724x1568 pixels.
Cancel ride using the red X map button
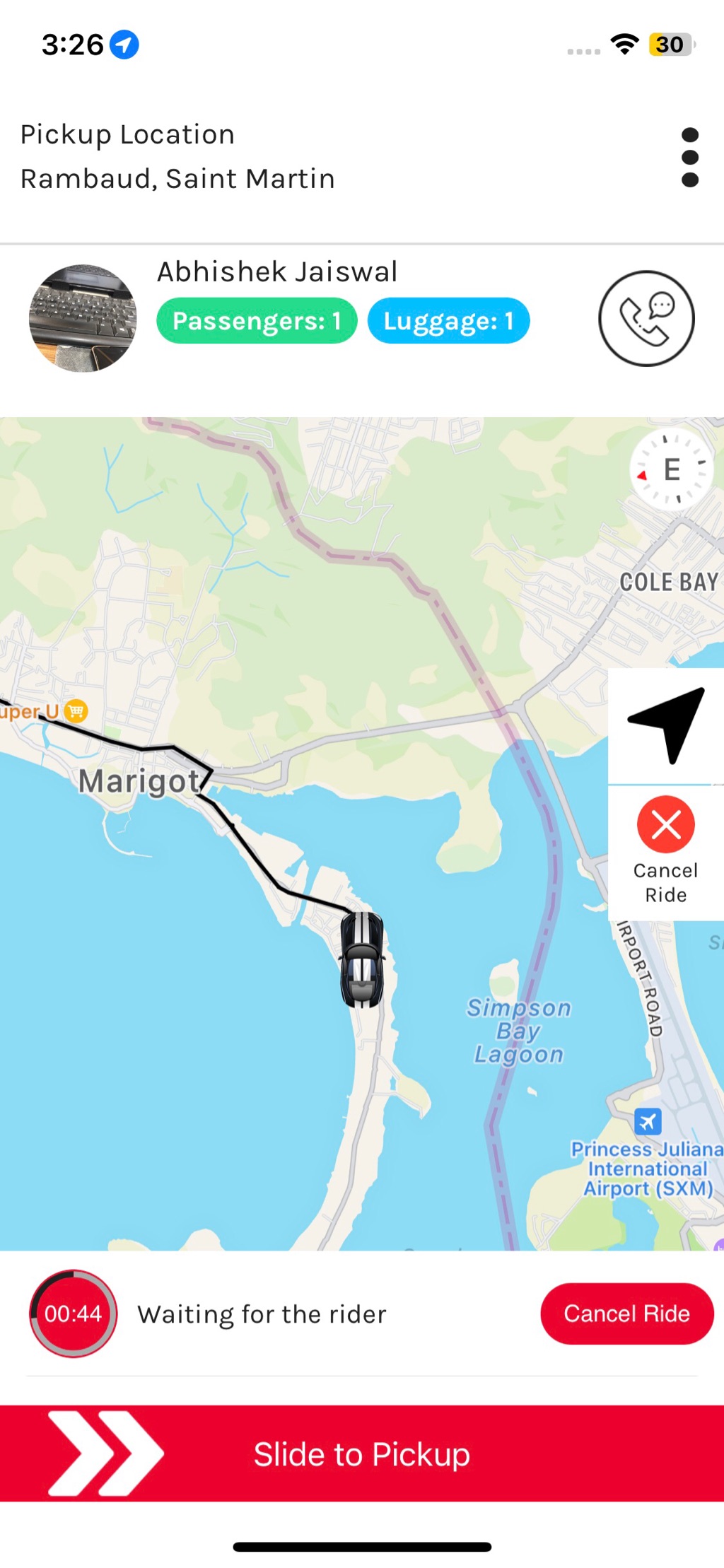coord(665,825)
